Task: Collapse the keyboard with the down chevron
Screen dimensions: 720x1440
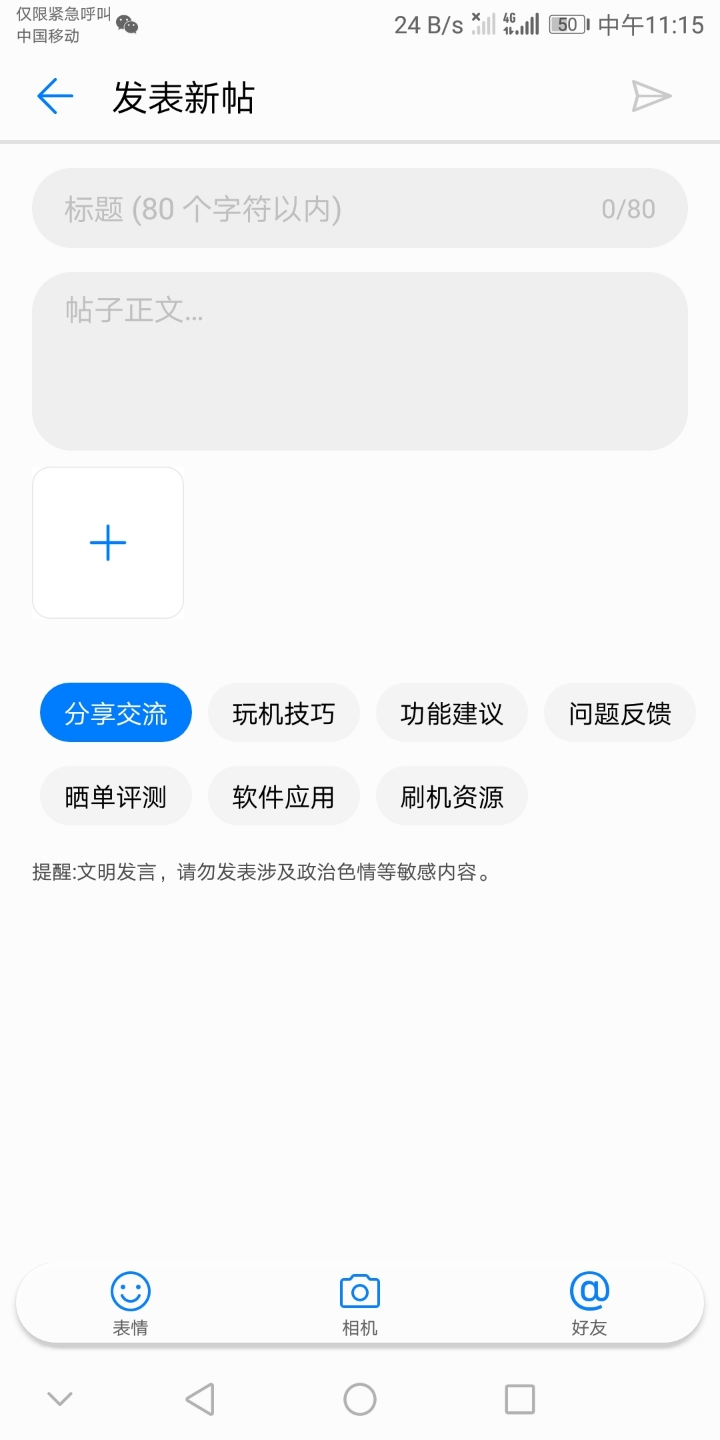Action: pyautogui.click(x=60, y=1398)
